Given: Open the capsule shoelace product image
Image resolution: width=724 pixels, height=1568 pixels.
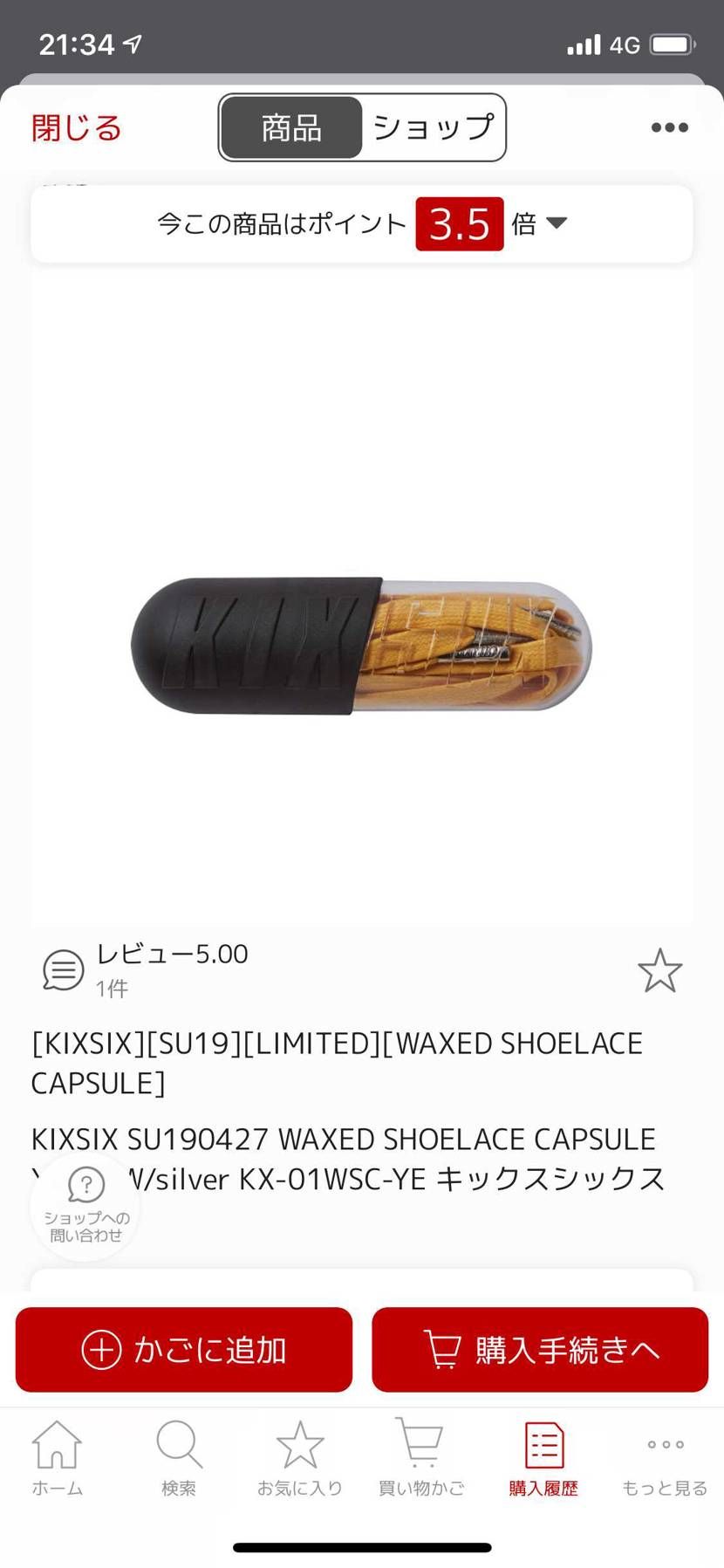Looking at the screenshot, I should [362, 644].
